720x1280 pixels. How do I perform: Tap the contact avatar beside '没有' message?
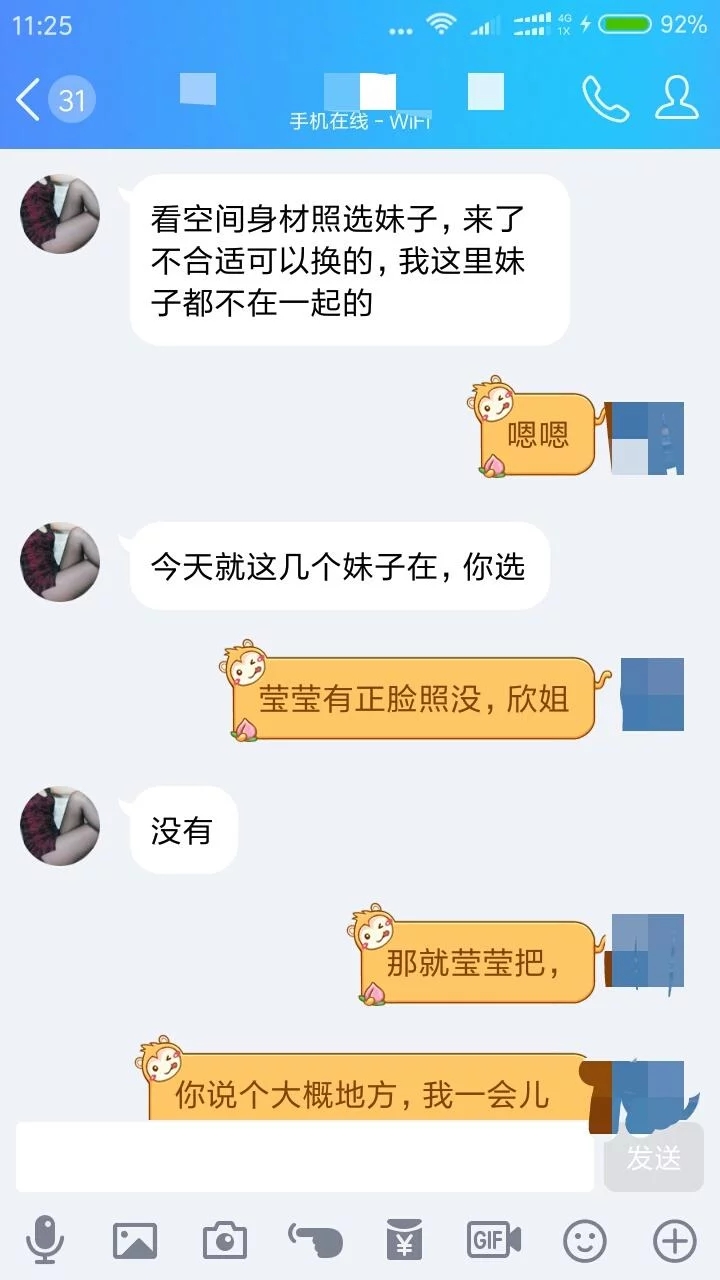click(58, 827)
